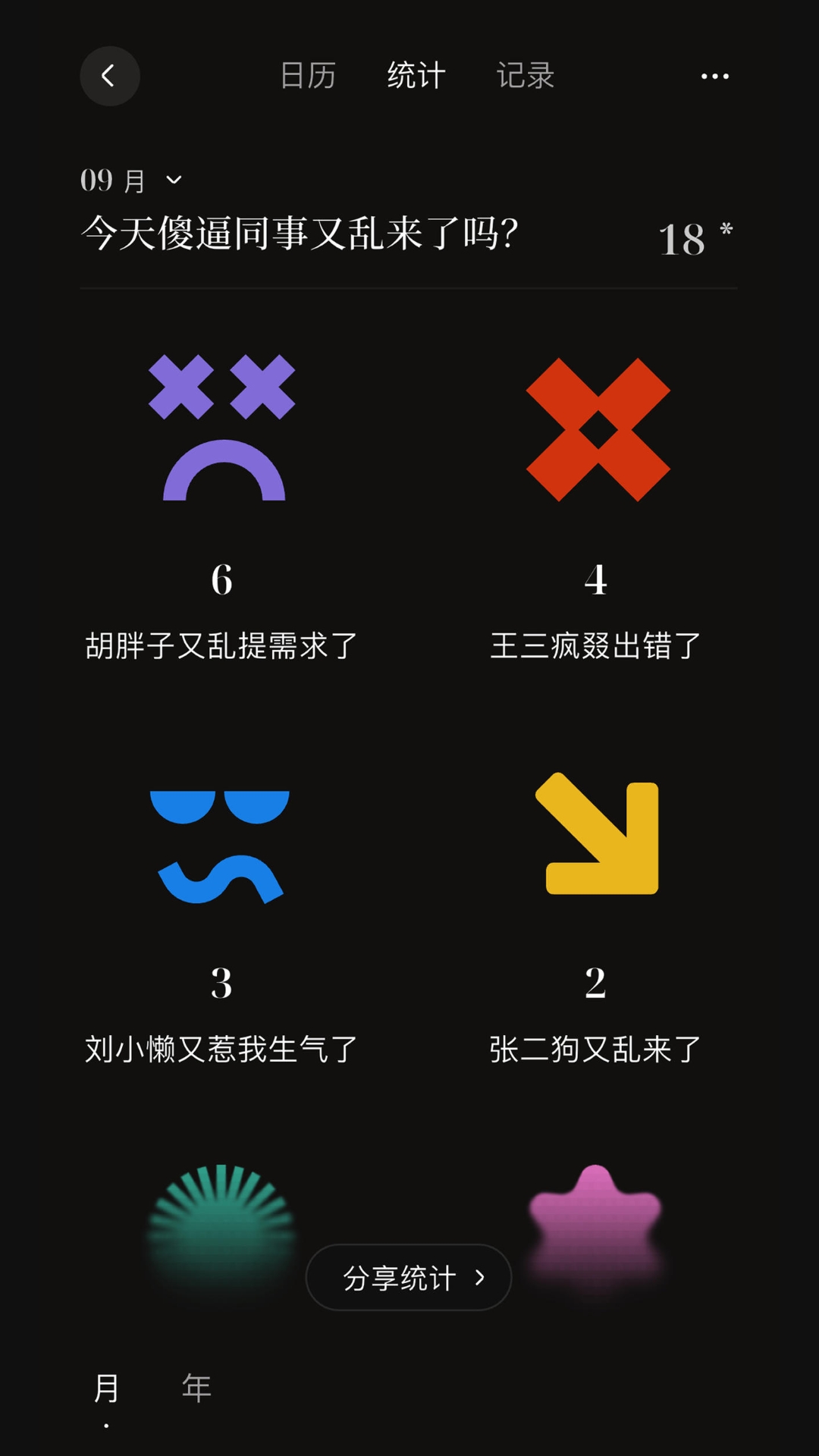Switch to monthly view with 月 toggle
The image size is (819, 1456).
coord(107,1388)
